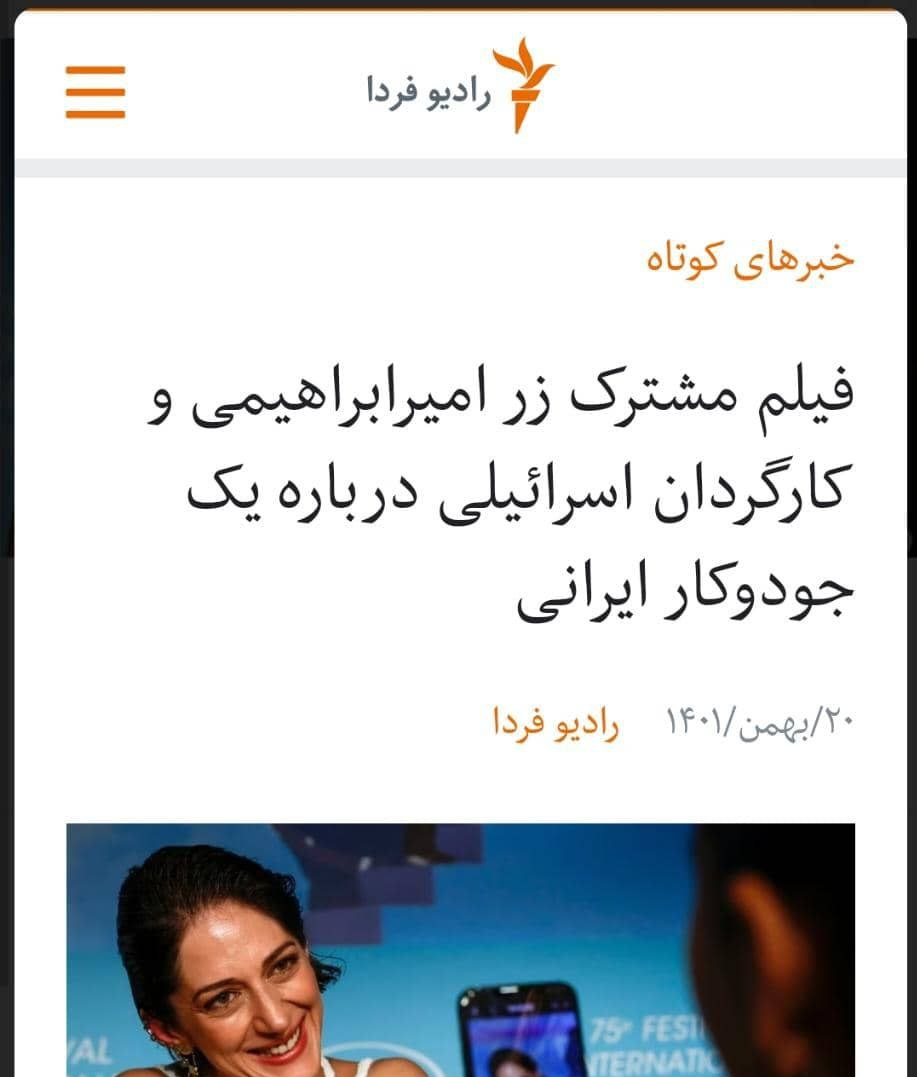Viewport: 917px width, 1077px height.
Task: Go to Radio Farda homepage via header logo
Action: 459,88
